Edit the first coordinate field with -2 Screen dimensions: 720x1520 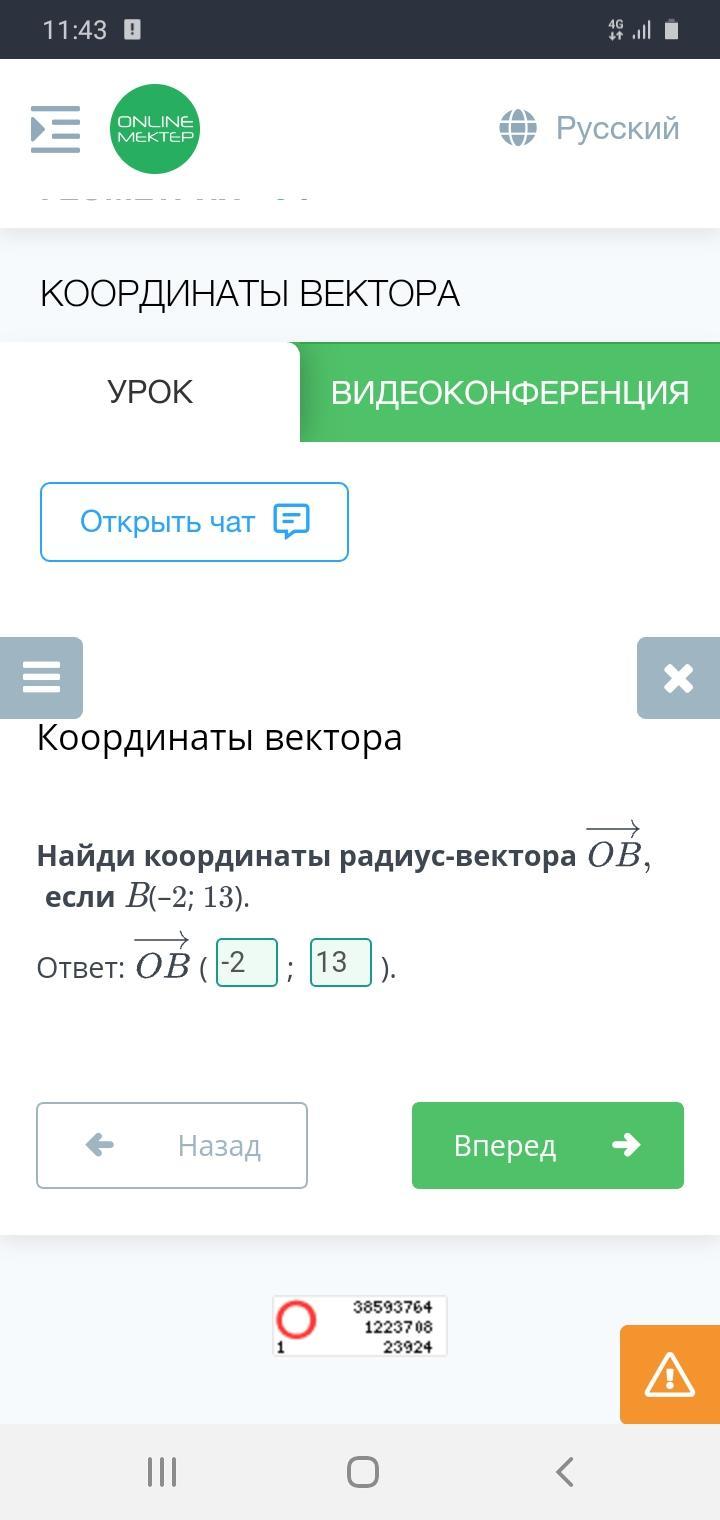tap(247, 963)
